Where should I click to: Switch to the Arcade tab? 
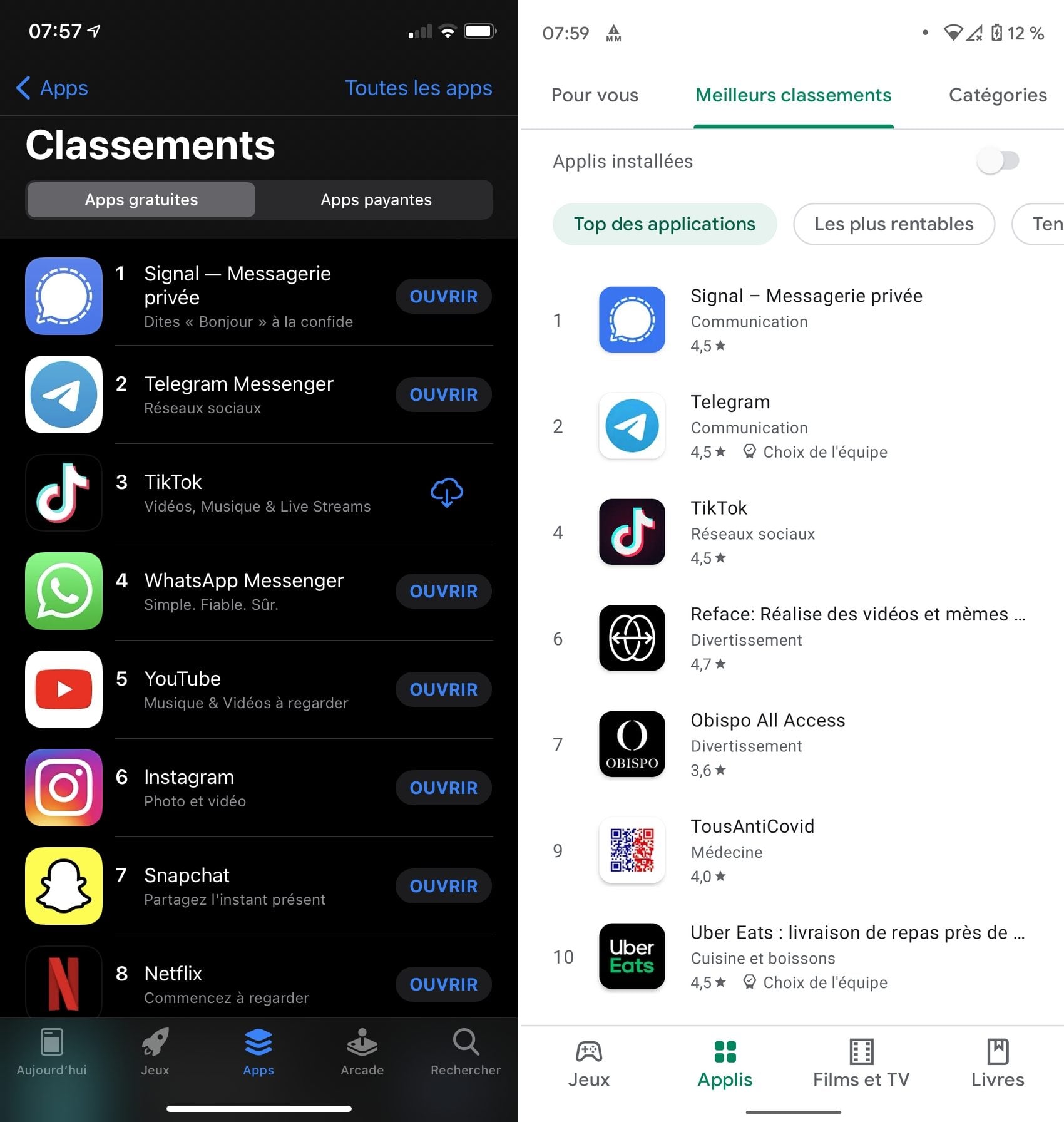point(362,1053)
